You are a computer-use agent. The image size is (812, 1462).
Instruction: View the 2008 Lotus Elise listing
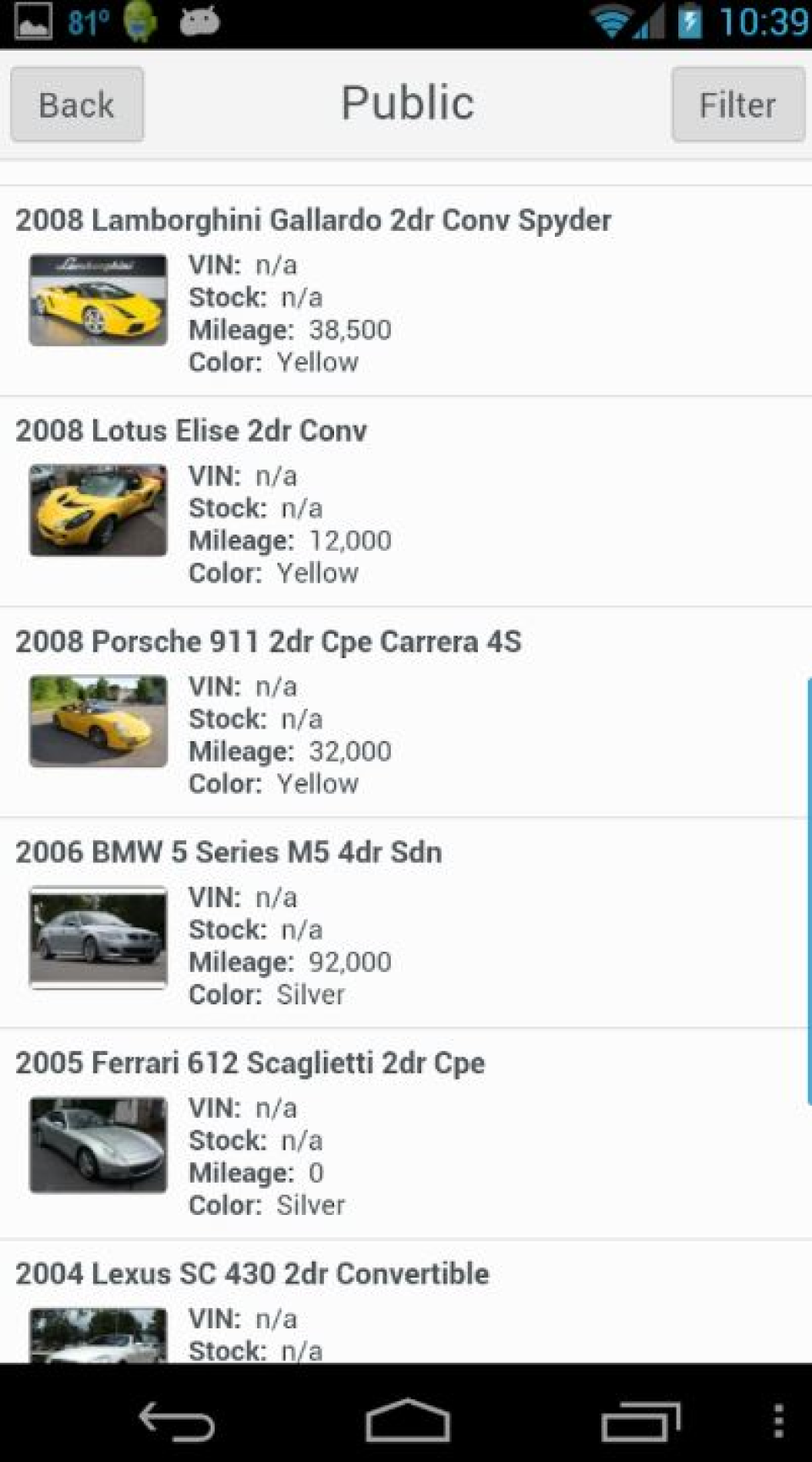[191, 431]
